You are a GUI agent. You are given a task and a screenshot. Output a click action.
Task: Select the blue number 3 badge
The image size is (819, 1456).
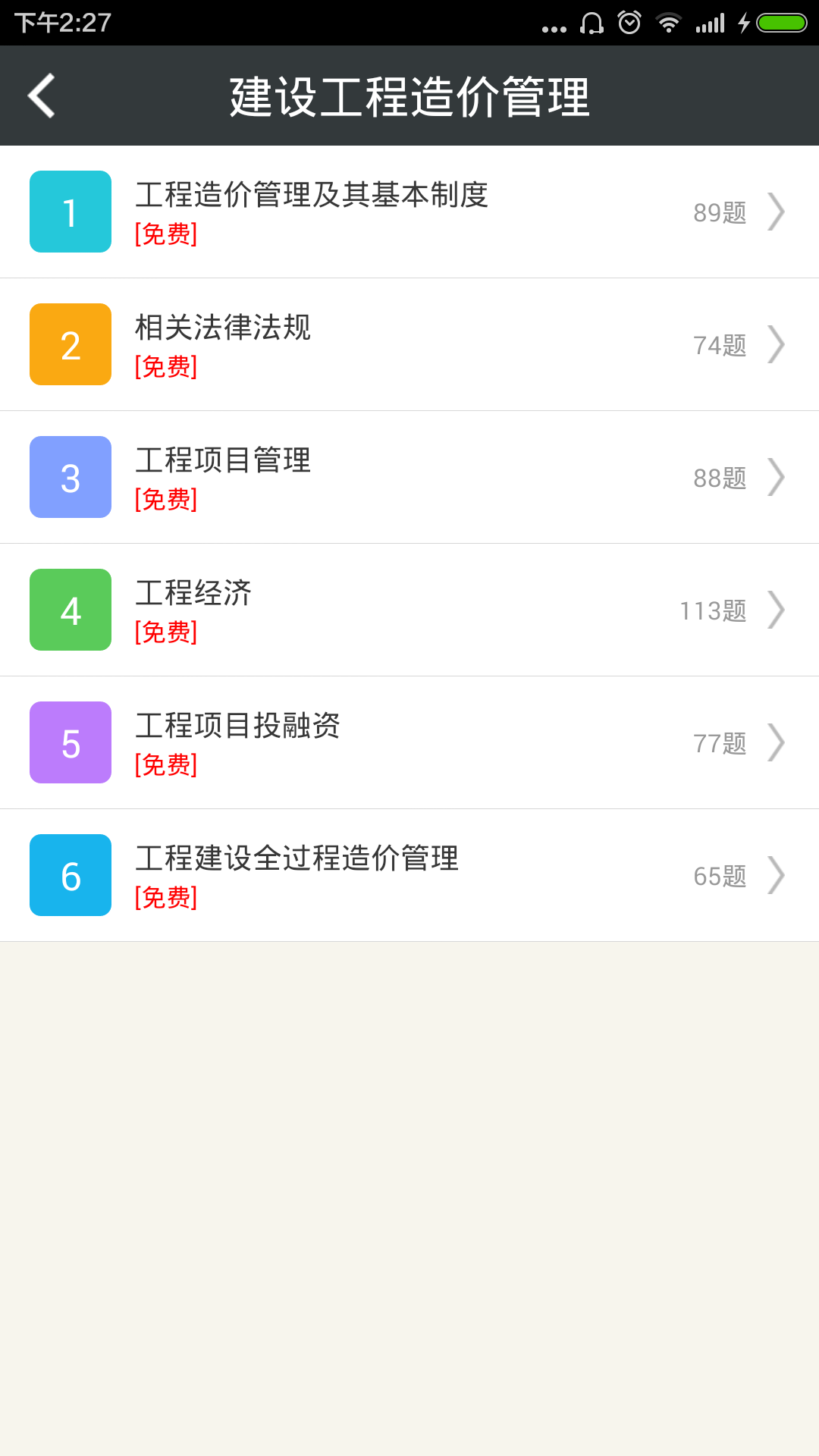[70, 477]
